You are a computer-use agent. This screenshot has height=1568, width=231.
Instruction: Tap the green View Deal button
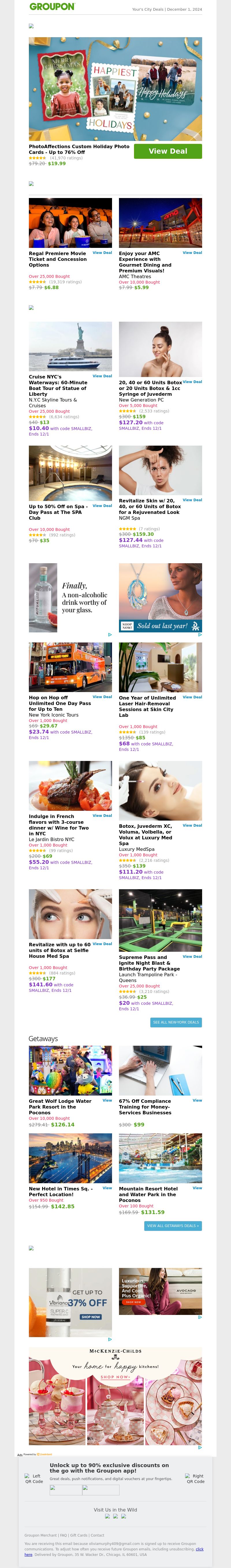tap(167, 151)
